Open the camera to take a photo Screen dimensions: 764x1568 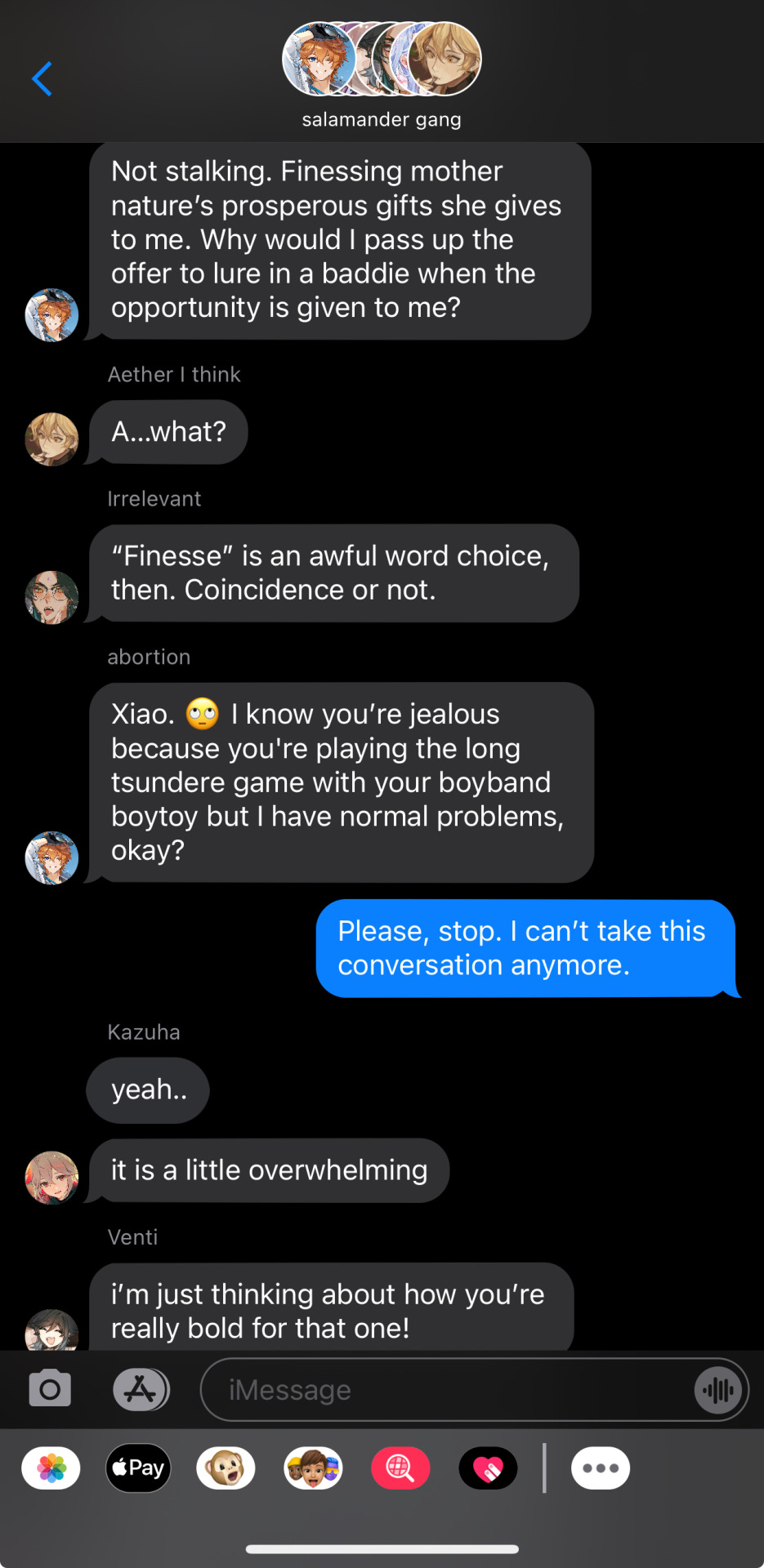(50, 1388)
